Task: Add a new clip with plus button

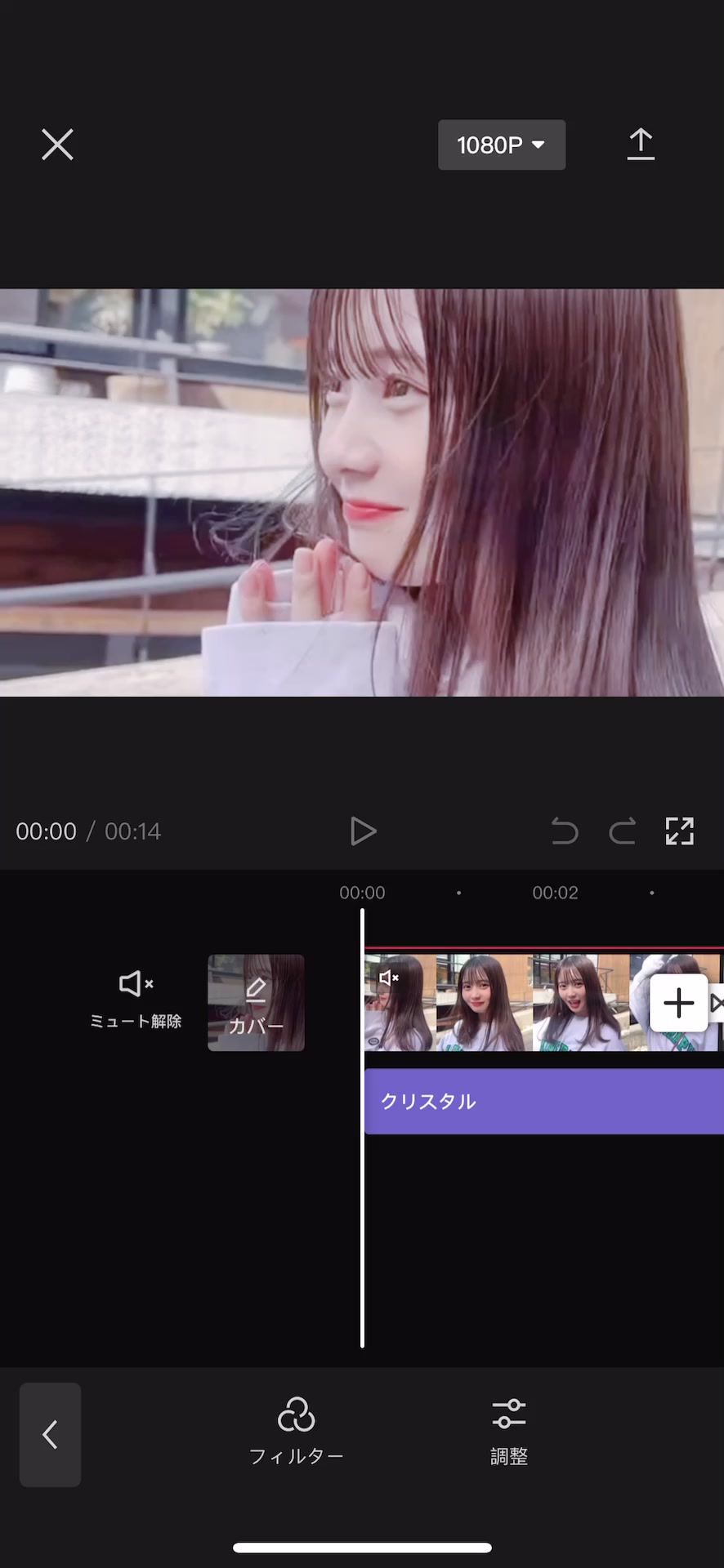Action: (678, 1003)
